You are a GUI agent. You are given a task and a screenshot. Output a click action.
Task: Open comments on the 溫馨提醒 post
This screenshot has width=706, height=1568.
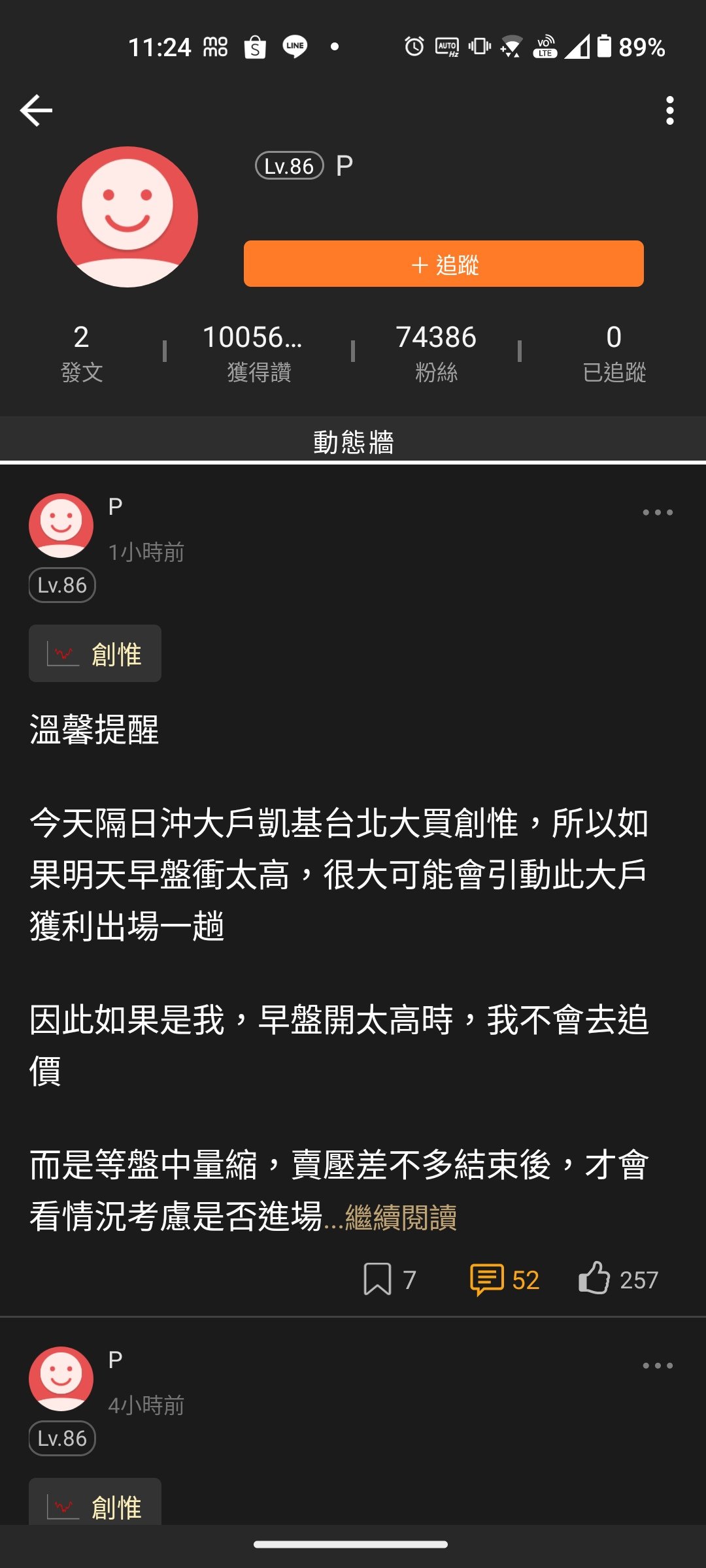click(504, 1279)
